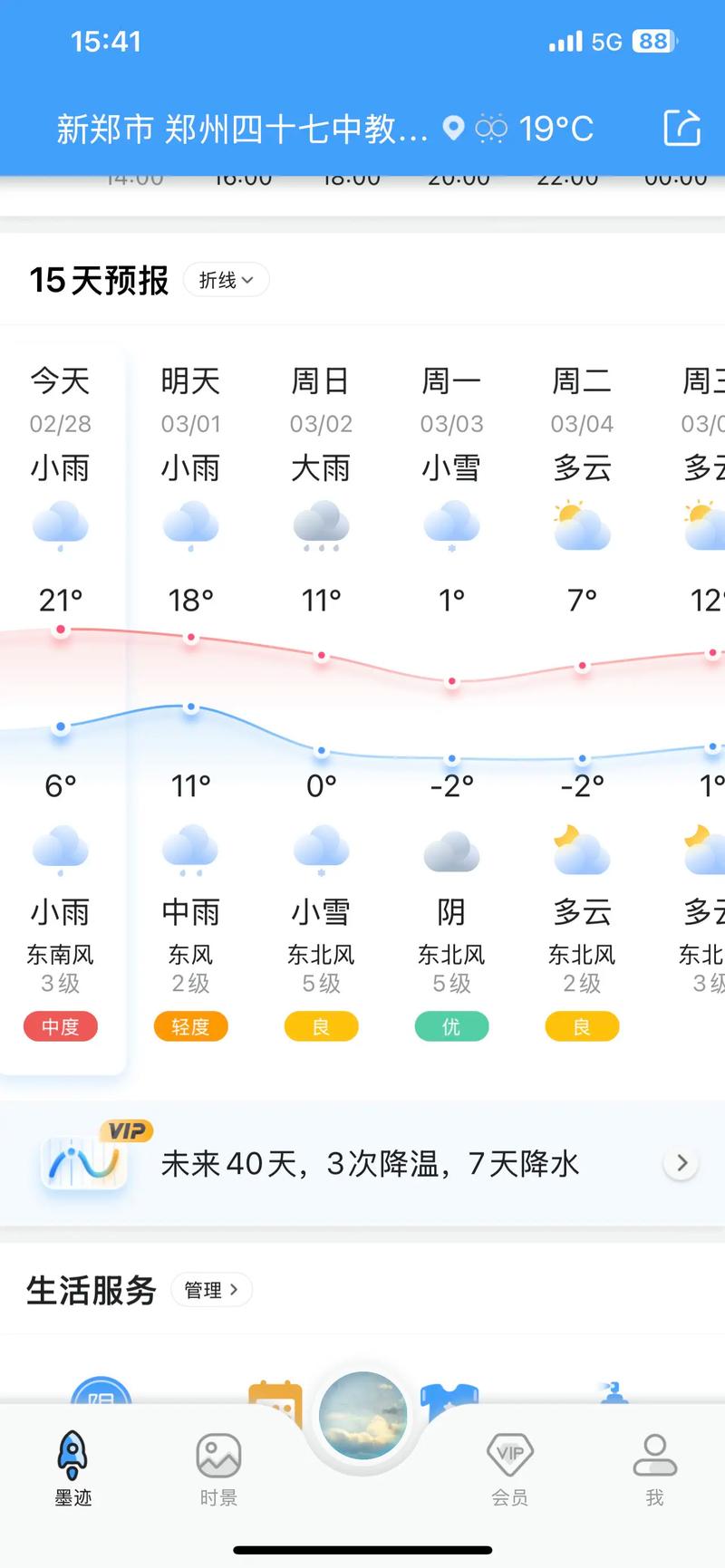The image size is (725, 1568).
Task: Open the 会员 VIP membership icon
Action: point(509,1454)
